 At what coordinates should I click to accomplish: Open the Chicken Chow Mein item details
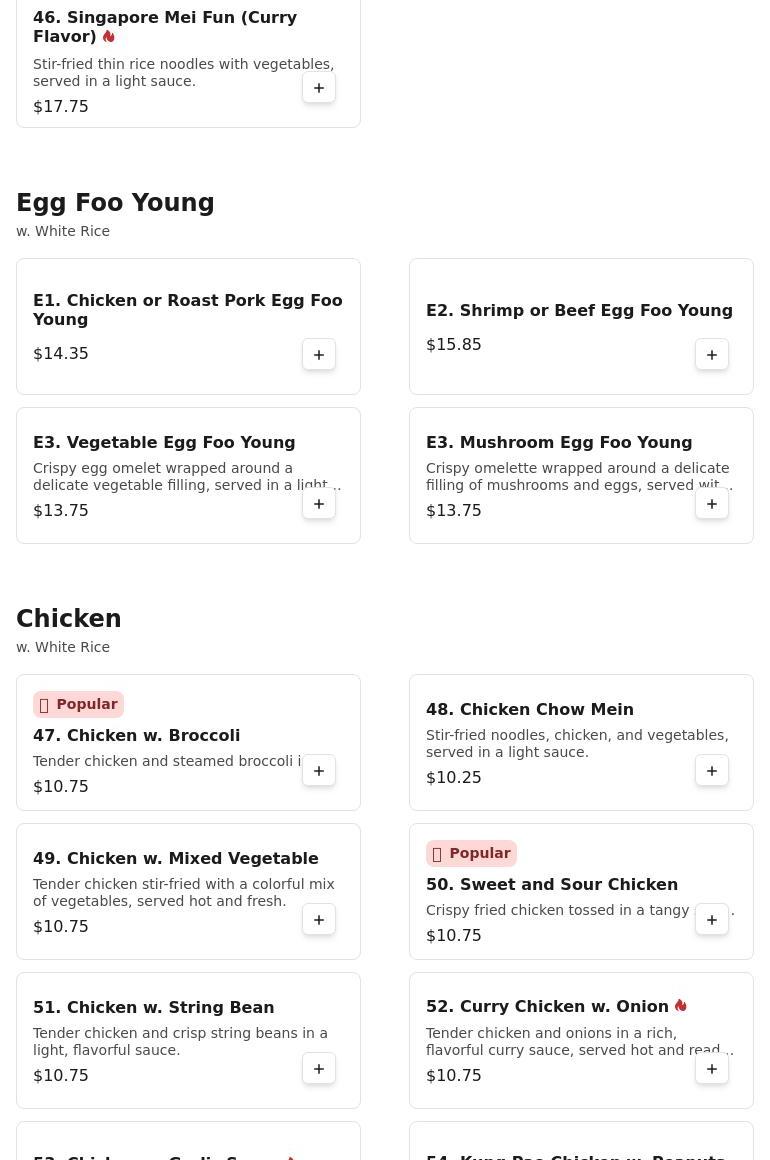point(530,710)
